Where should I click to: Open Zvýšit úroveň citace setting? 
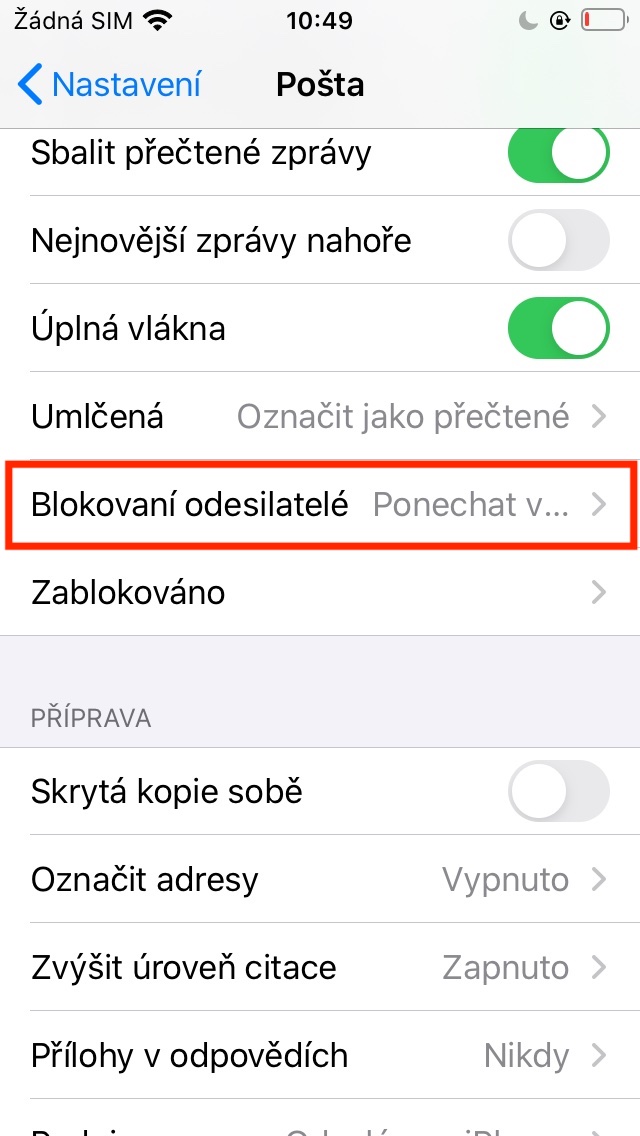pyautogui.click(x=320, y=967)
